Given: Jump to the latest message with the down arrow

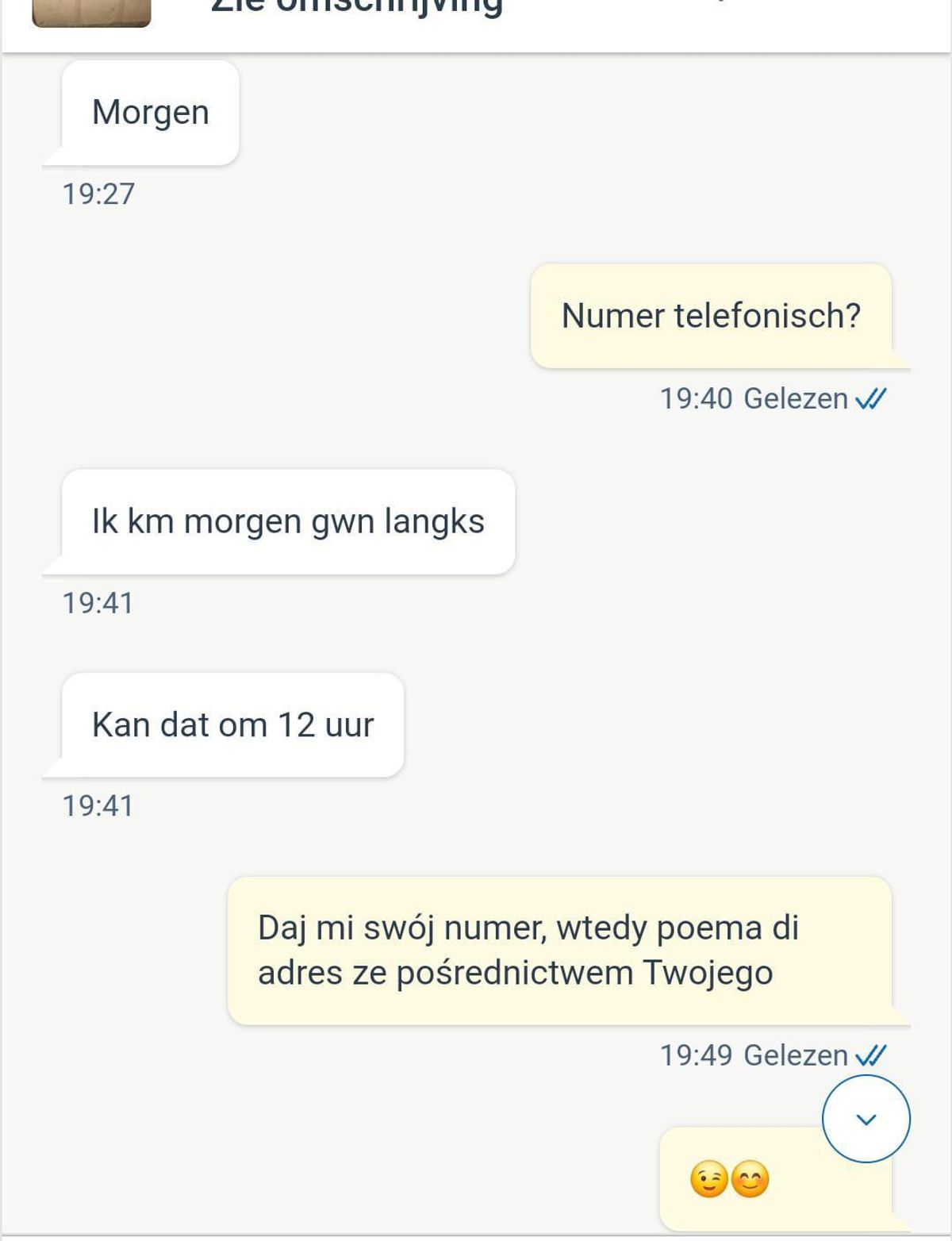Looking at the screenshot, I should click(866, 1119).
